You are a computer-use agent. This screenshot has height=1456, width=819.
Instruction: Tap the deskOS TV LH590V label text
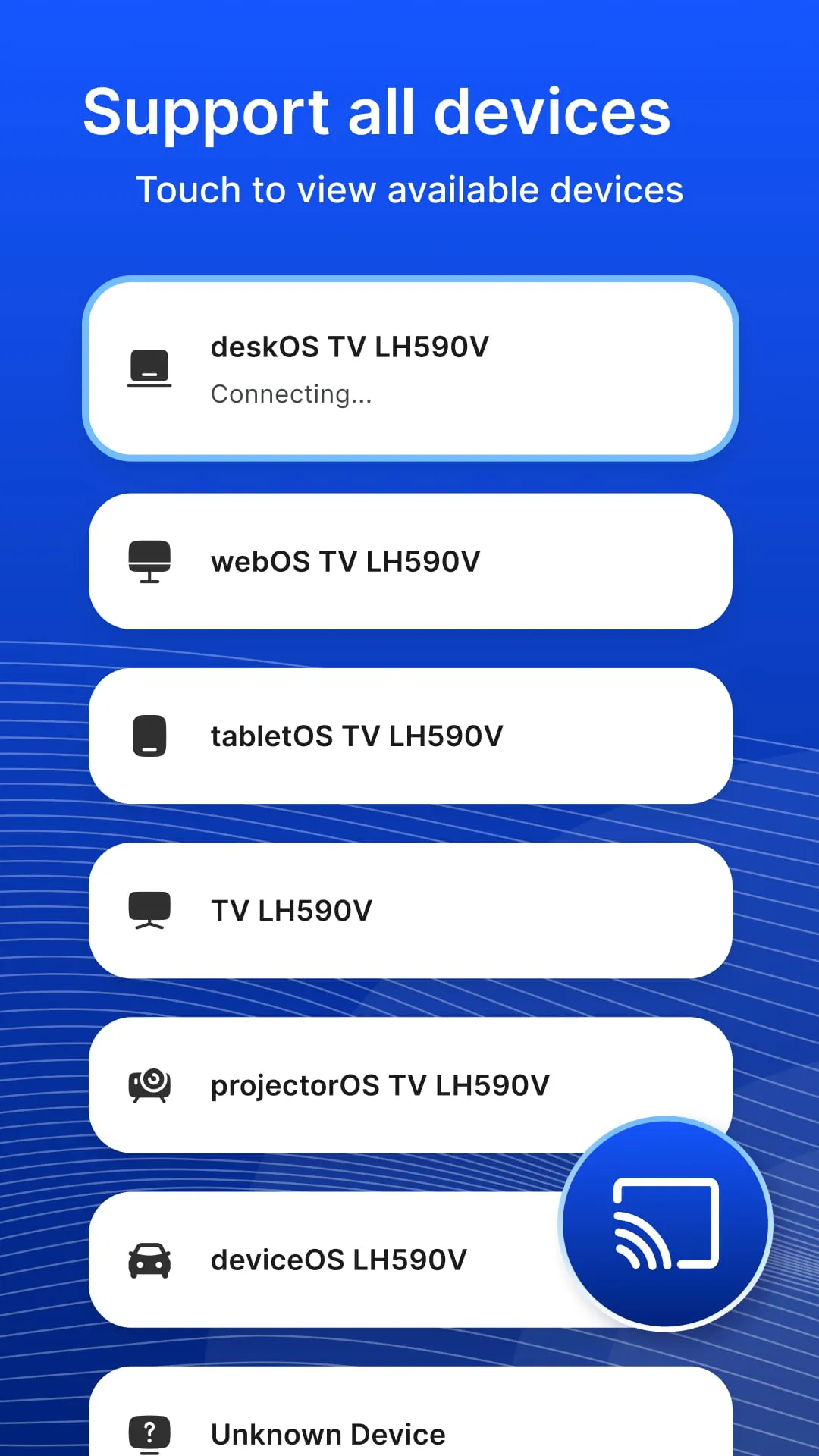click(x=350, y=347)
